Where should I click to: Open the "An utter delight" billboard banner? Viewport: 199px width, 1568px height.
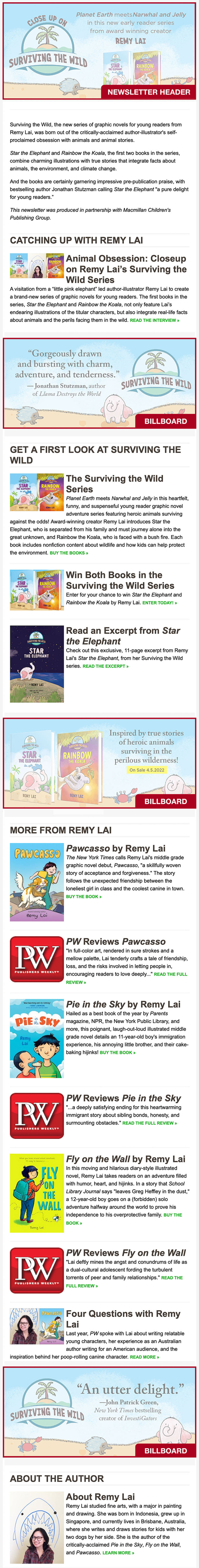coord(99,1412)
